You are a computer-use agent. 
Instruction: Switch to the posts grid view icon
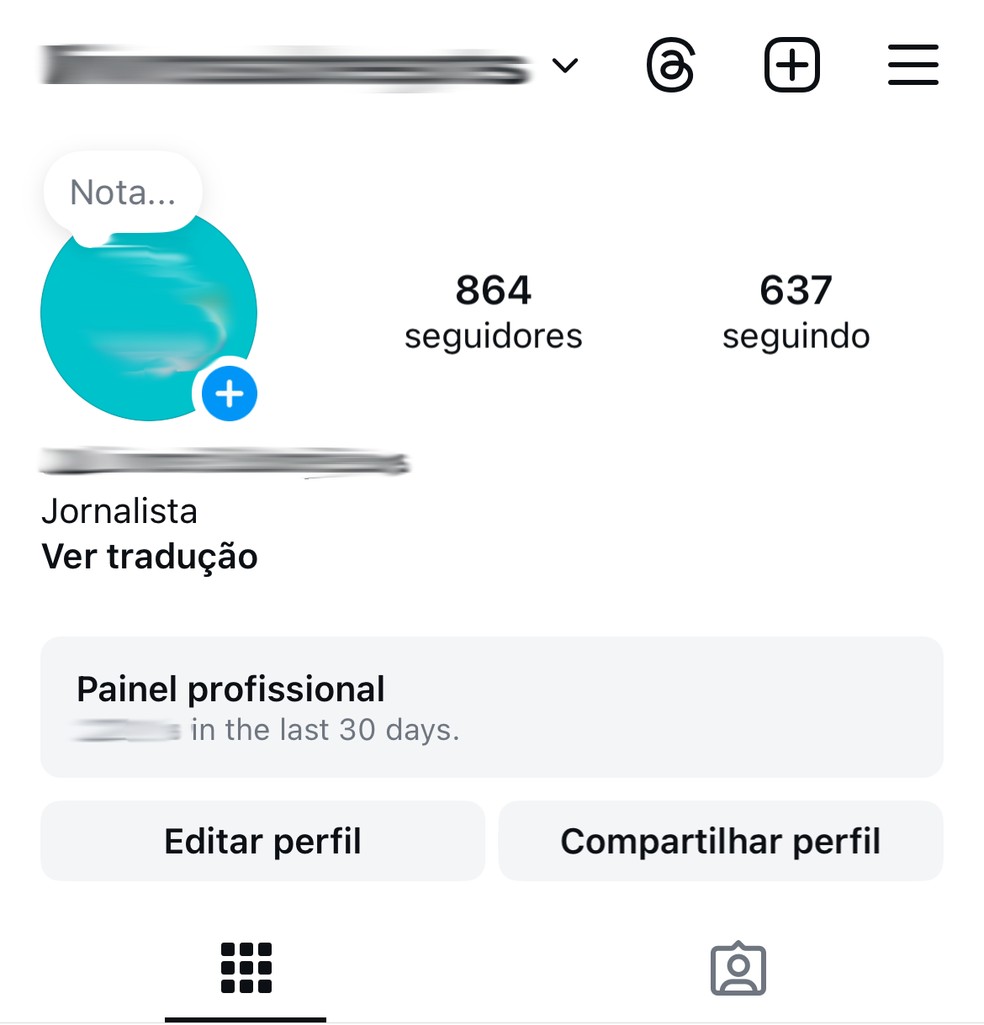tap(245, 965)
